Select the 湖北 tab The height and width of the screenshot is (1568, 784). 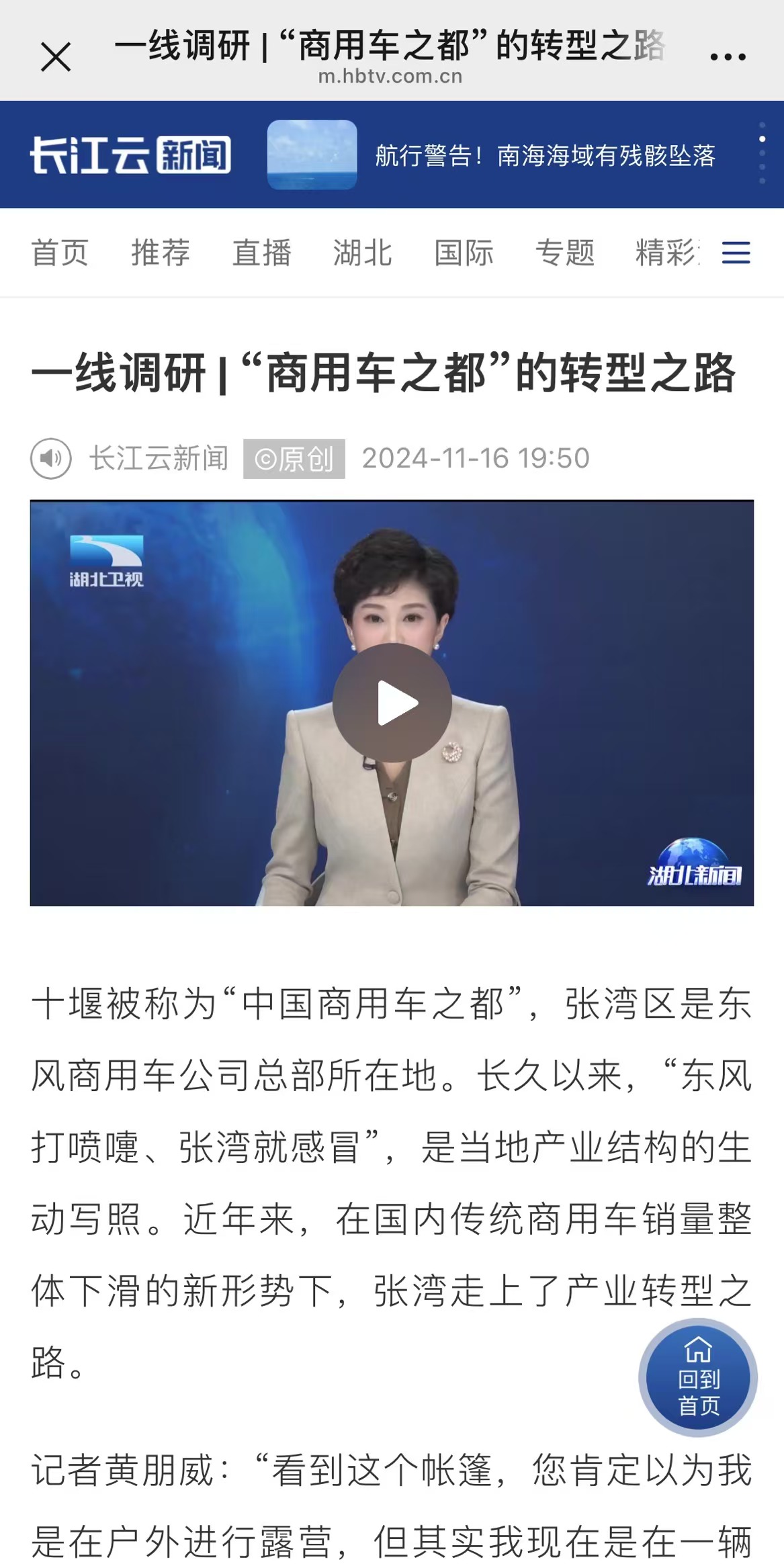pyautogui.click(x=362, y=253)
